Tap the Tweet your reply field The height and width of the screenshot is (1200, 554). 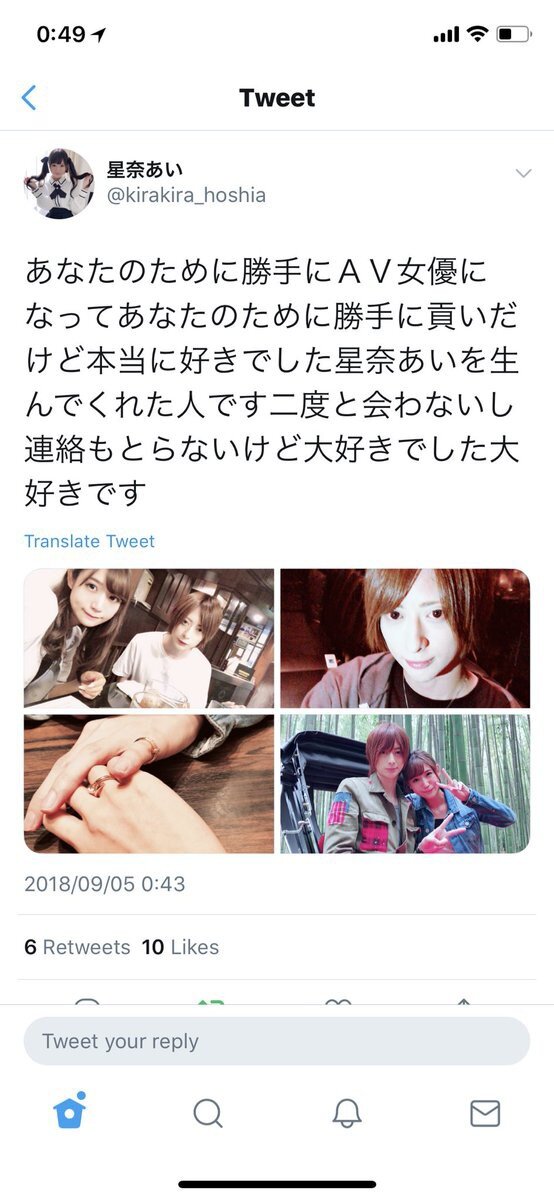[x=277, y=1041]
